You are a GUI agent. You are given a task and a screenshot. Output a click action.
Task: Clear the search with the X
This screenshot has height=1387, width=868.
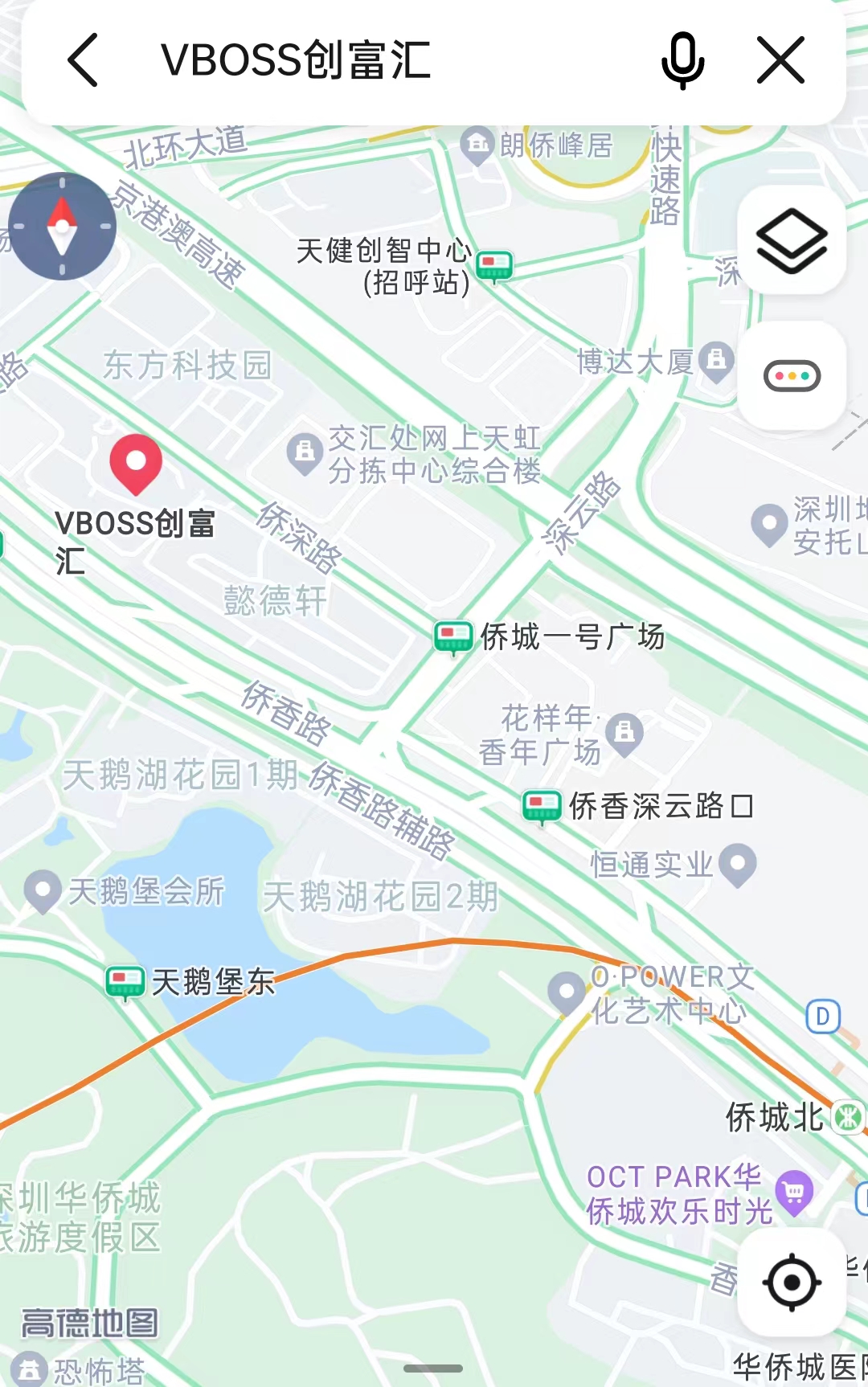(x=780, y=61)
